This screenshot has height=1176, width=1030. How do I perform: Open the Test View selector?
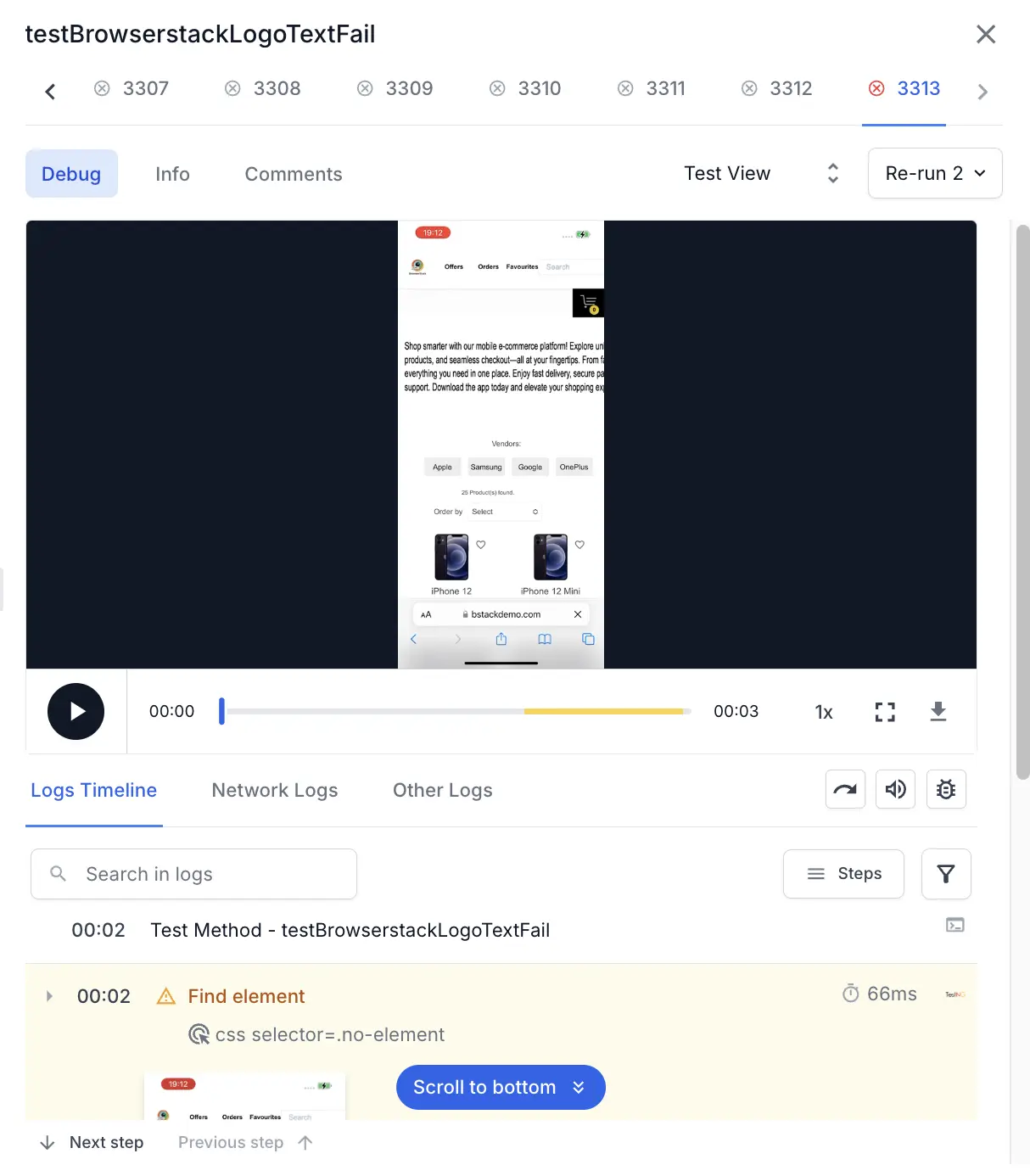click(x=761, y=173)
